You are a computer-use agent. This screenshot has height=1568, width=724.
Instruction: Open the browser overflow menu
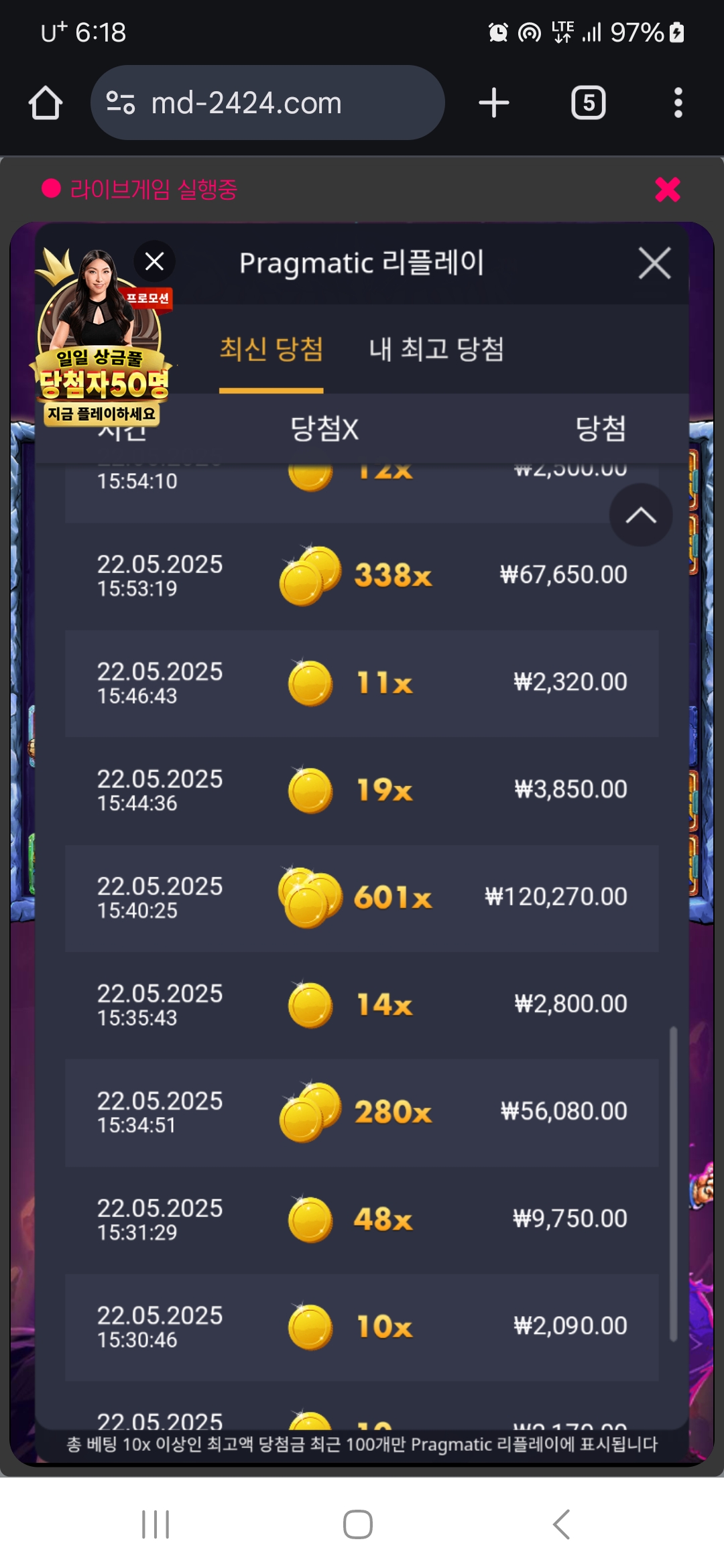pos(678,103)
